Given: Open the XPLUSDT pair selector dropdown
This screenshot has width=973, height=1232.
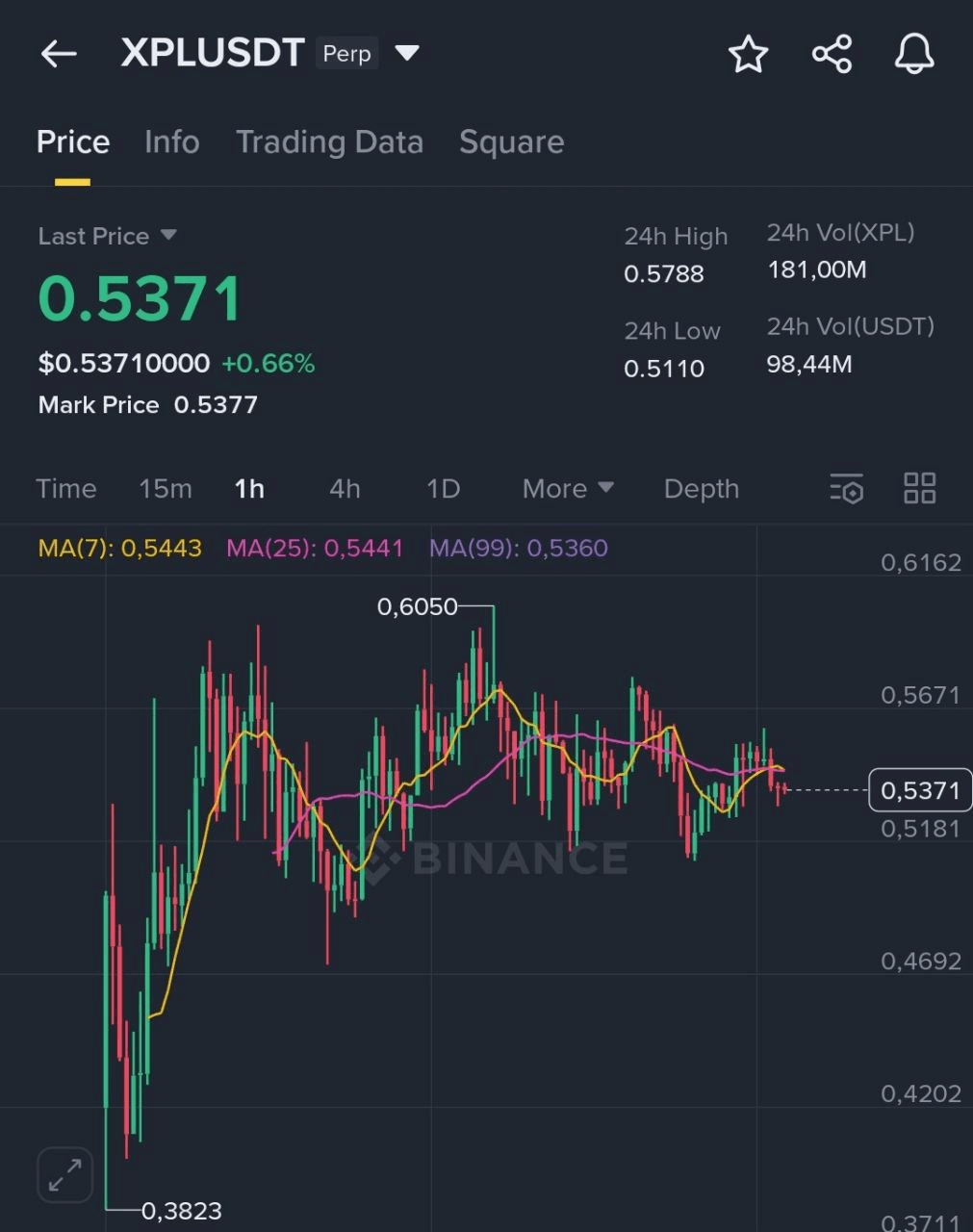Looking at the screenshot, I should [x=407, y=53].
